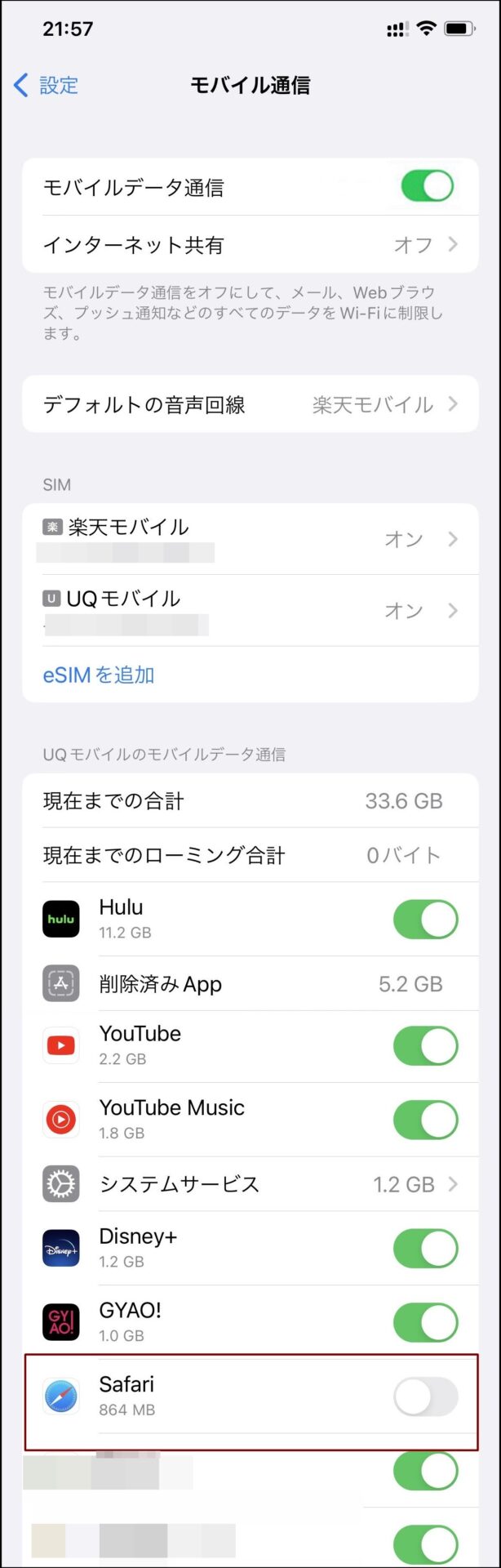This screenshot has width=501, height=1568.
Task: Toggle モバイルデータ通信 switch
Action: pyautogui.click(x=427, y=187)
